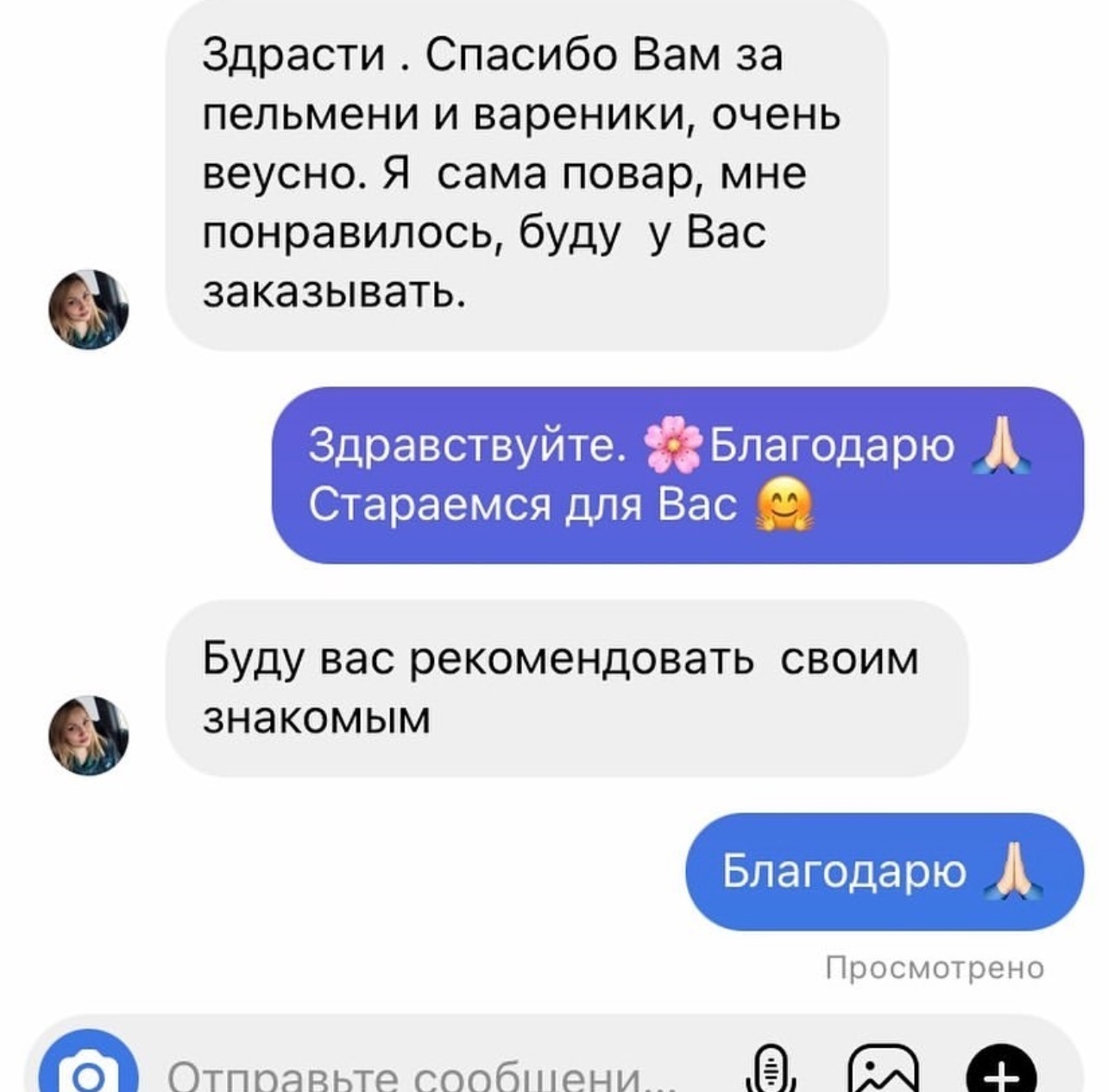Open the camera from the message bar

(x=88, y=1071)
